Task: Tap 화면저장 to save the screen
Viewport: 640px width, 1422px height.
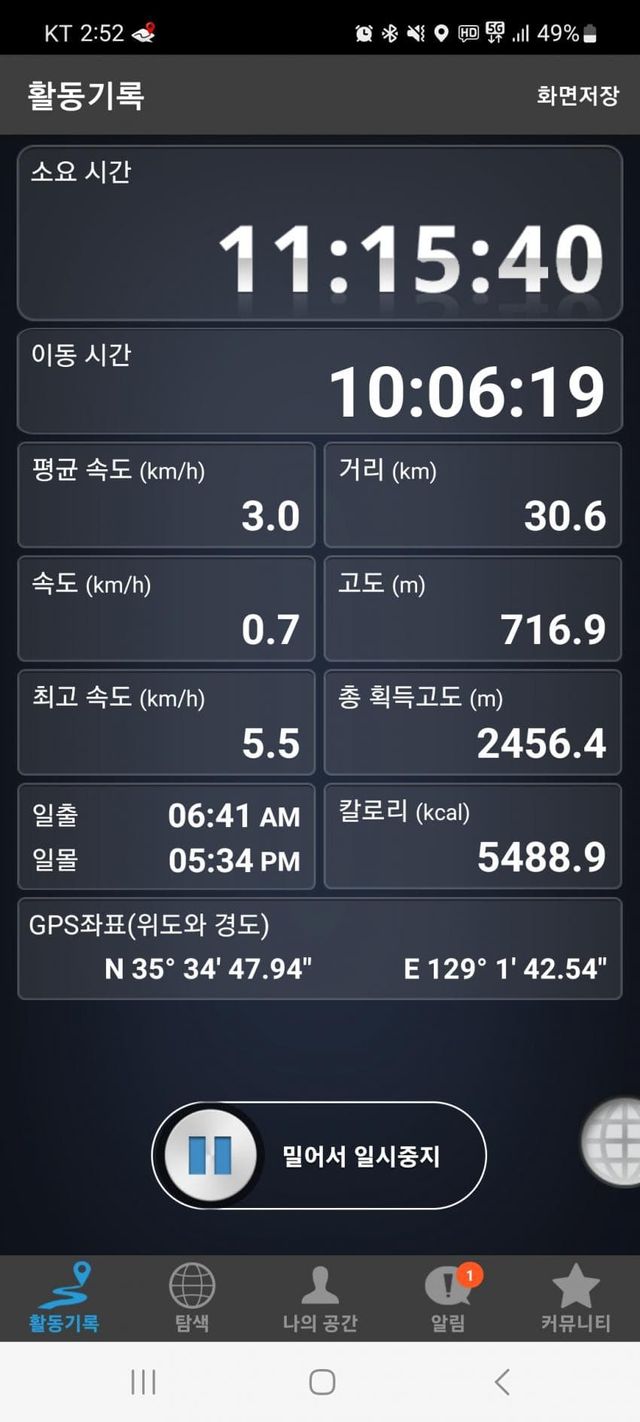Action: pyautogui.click(x=577, y=95)
